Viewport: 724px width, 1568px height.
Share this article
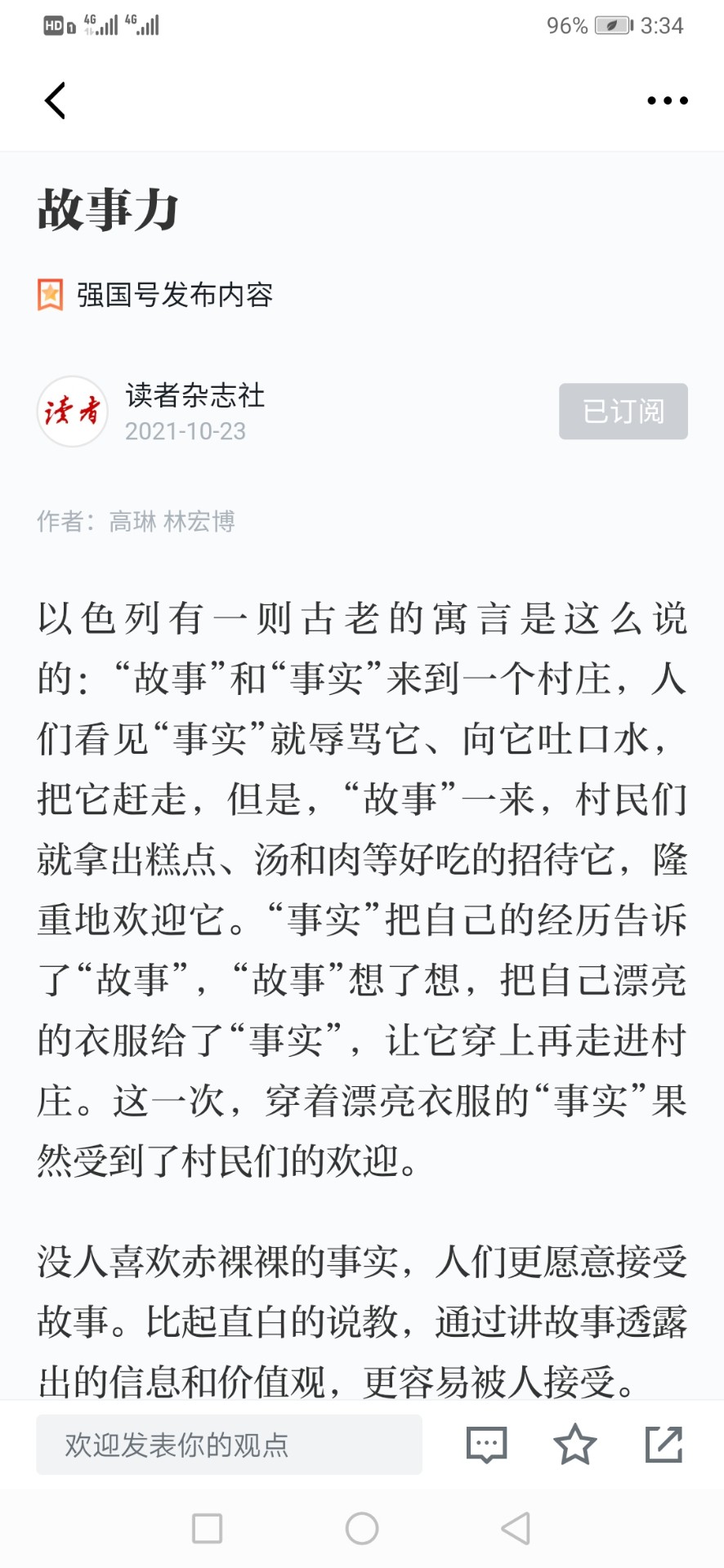click(x=664, y=1444)
